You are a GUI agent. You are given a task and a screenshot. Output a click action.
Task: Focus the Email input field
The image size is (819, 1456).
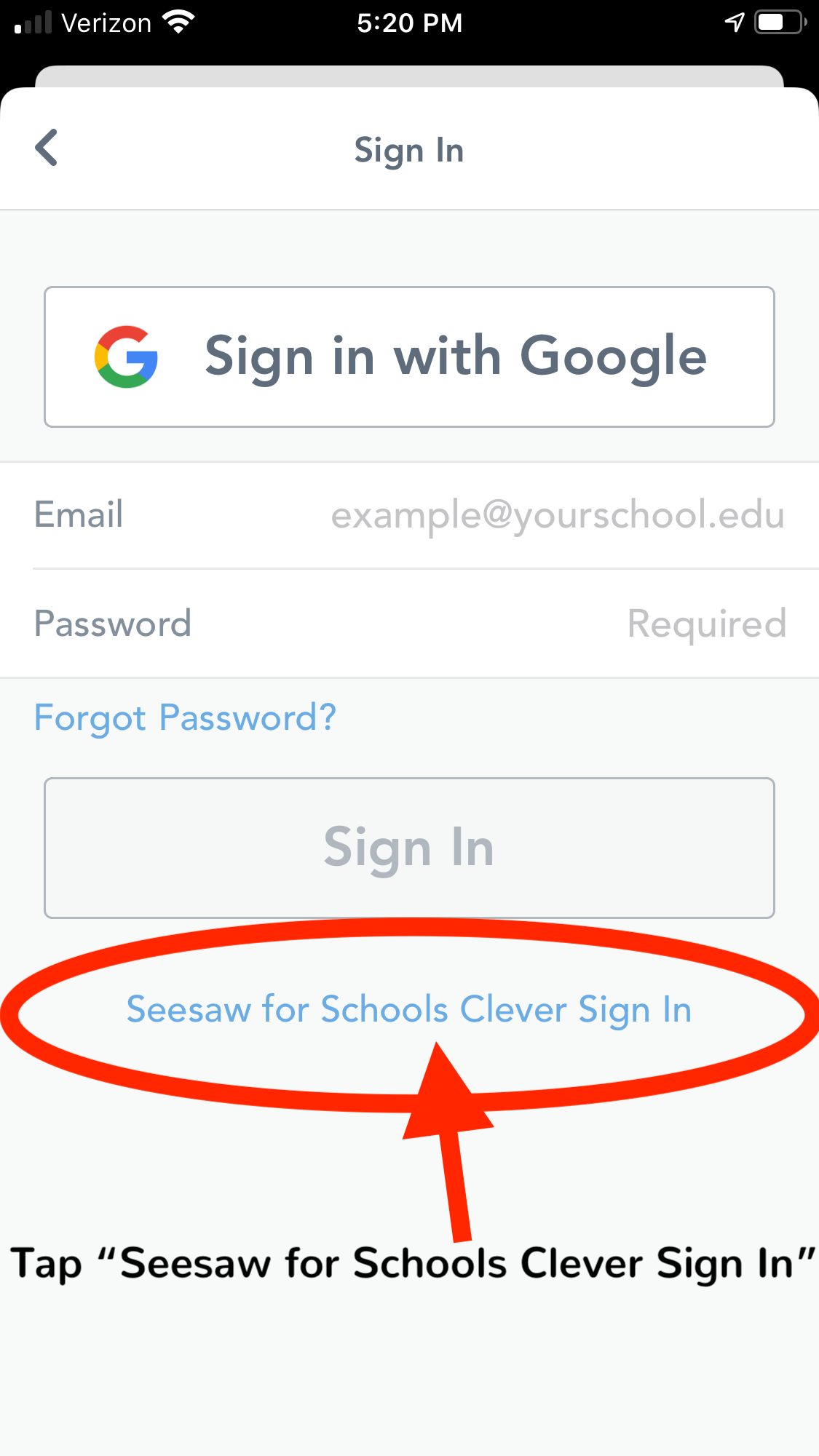click(409, 515)
